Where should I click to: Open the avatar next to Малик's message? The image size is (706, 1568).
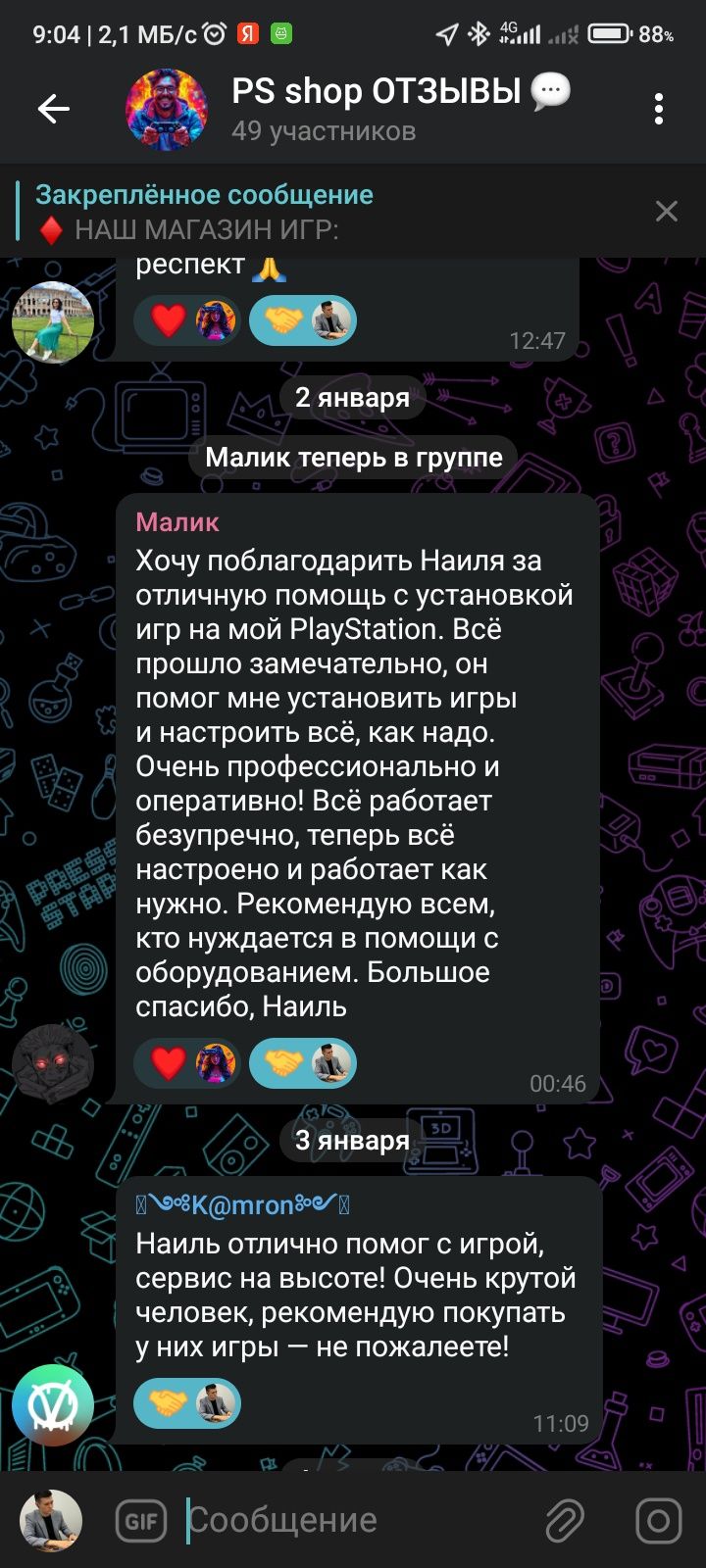(53, 1064)
